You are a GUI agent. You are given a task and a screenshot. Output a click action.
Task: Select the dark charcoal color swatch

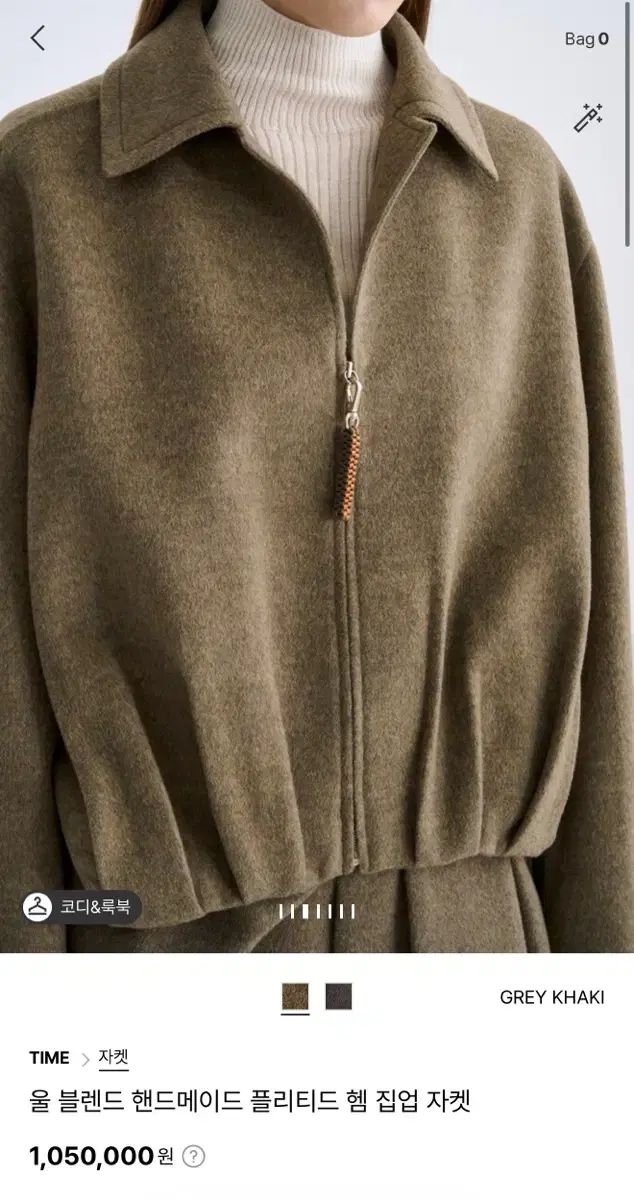point(338,997)
